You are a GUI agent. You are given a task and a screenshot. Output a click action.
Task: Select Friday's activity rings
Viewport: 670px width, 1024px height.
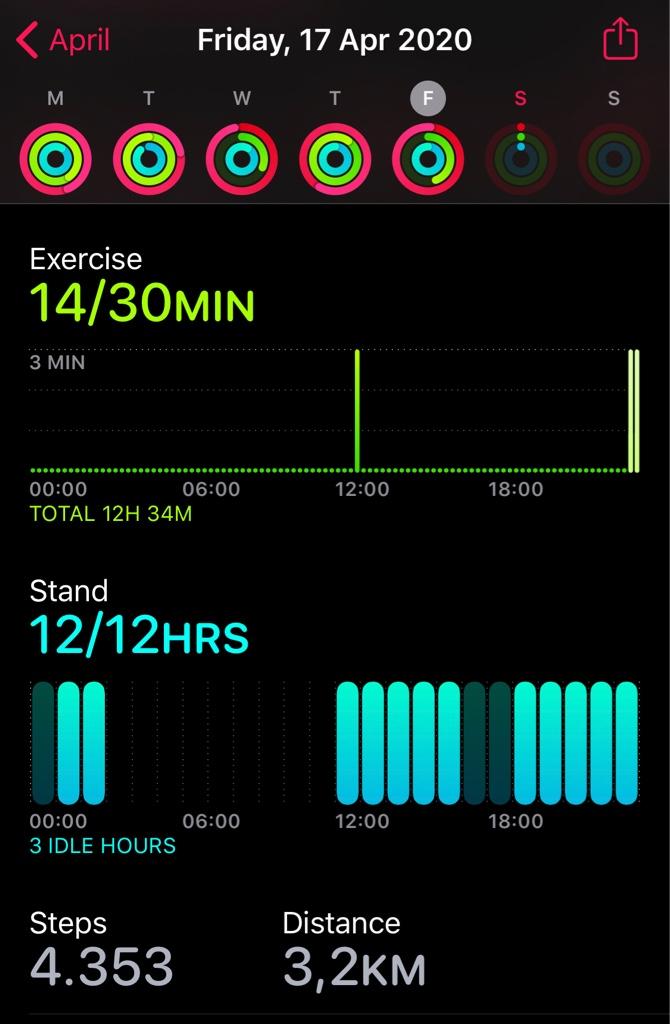tap(428, 159)
